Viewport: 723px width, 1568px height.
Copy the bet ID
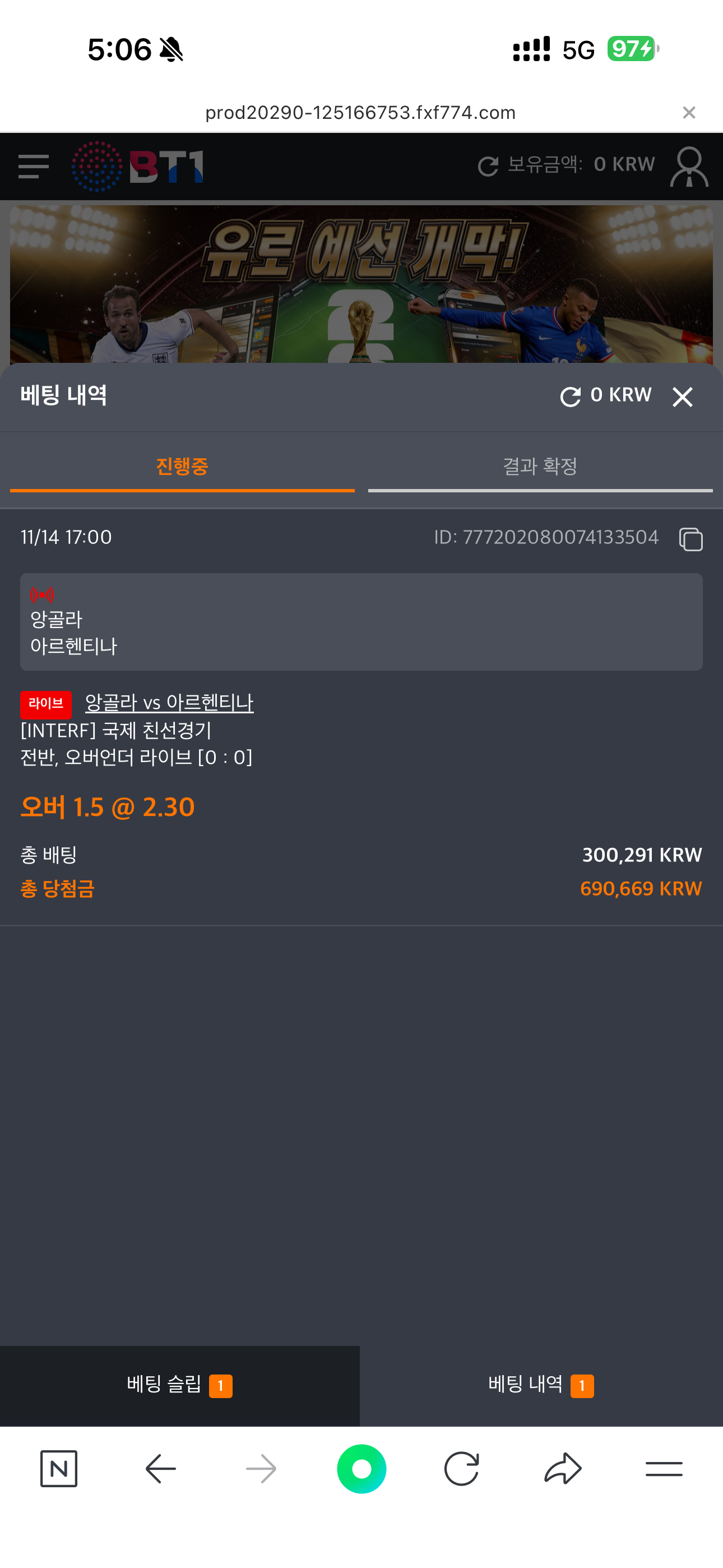click(x=690, y=539)
